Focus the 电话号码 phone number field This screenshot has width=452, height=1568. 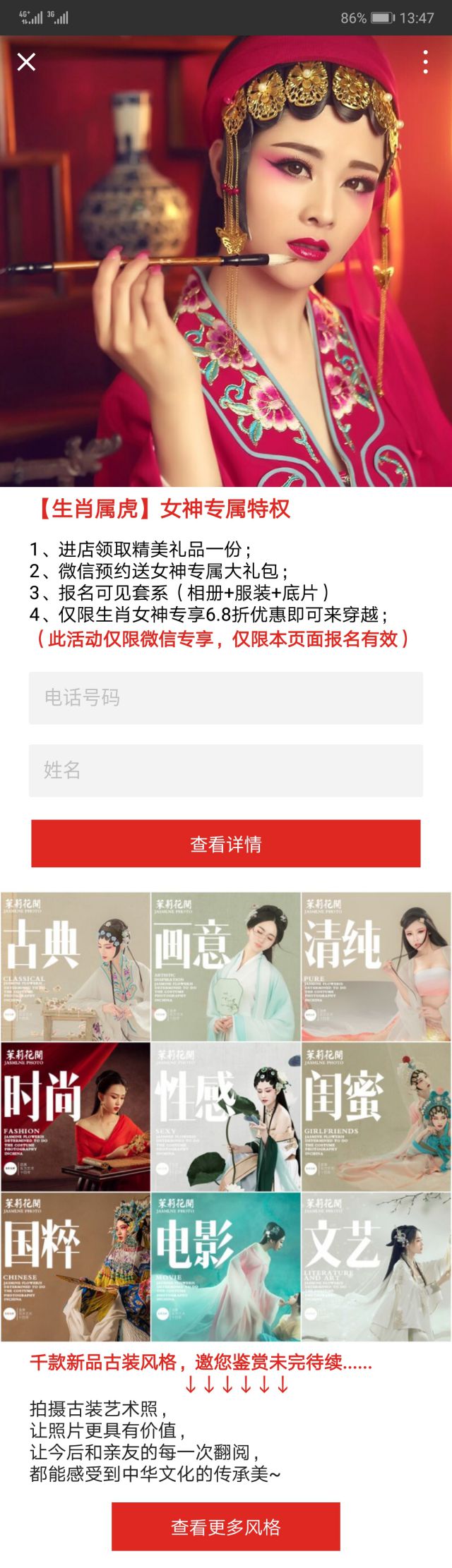pyautogui.click(x=226, y=698)
